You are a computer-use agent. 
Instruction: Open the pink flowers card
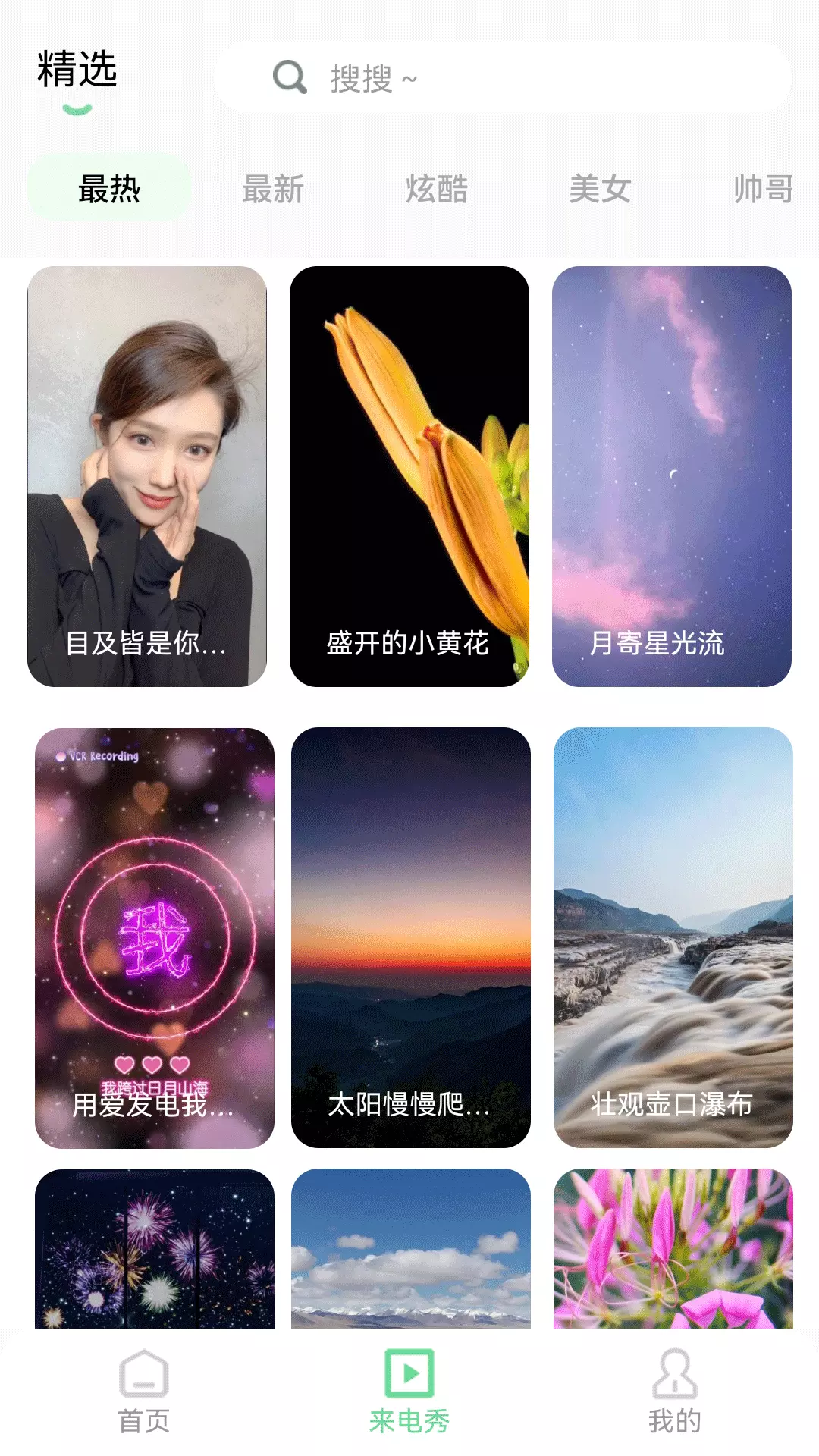tap(673, 1248)
